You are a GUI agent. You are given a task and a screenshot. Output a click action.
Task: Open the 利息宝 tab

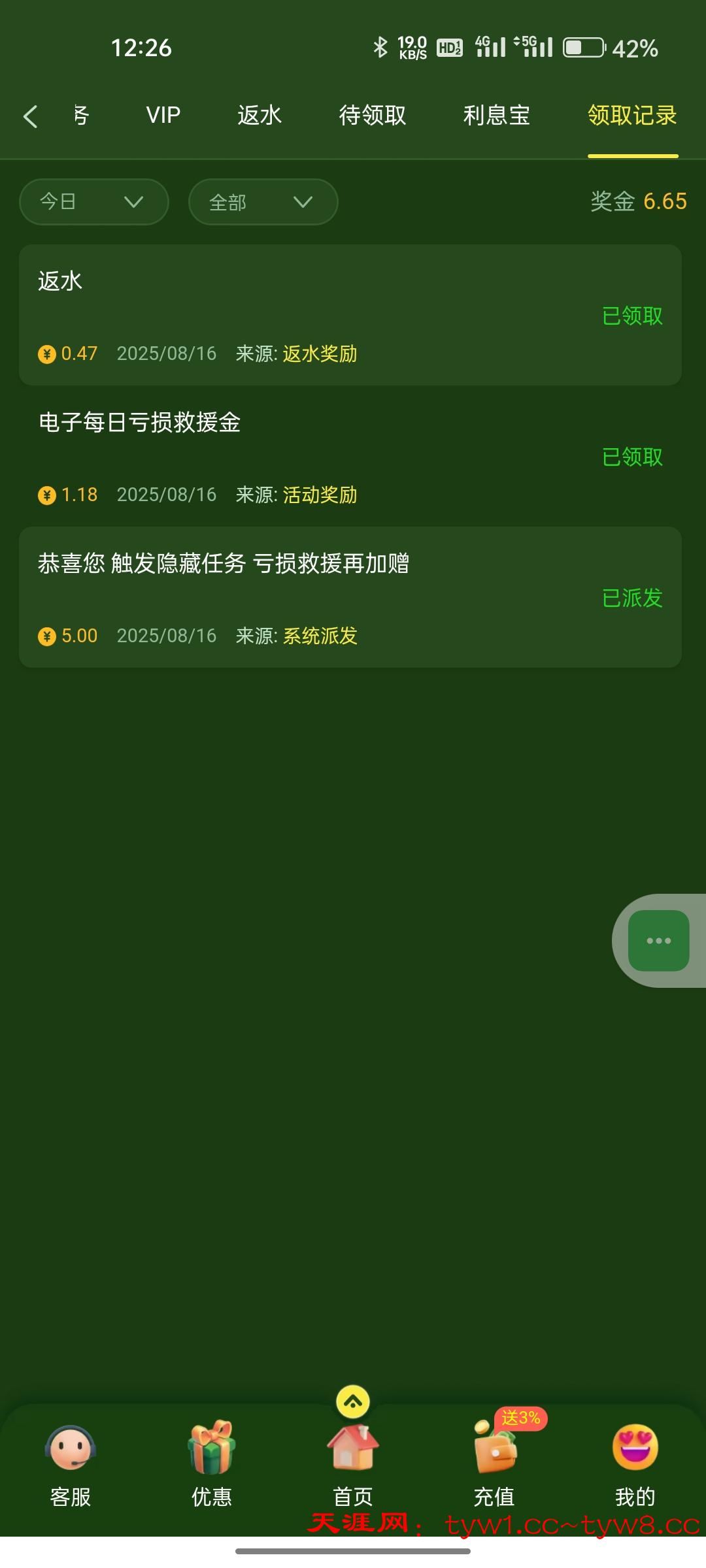pos(496,116)
